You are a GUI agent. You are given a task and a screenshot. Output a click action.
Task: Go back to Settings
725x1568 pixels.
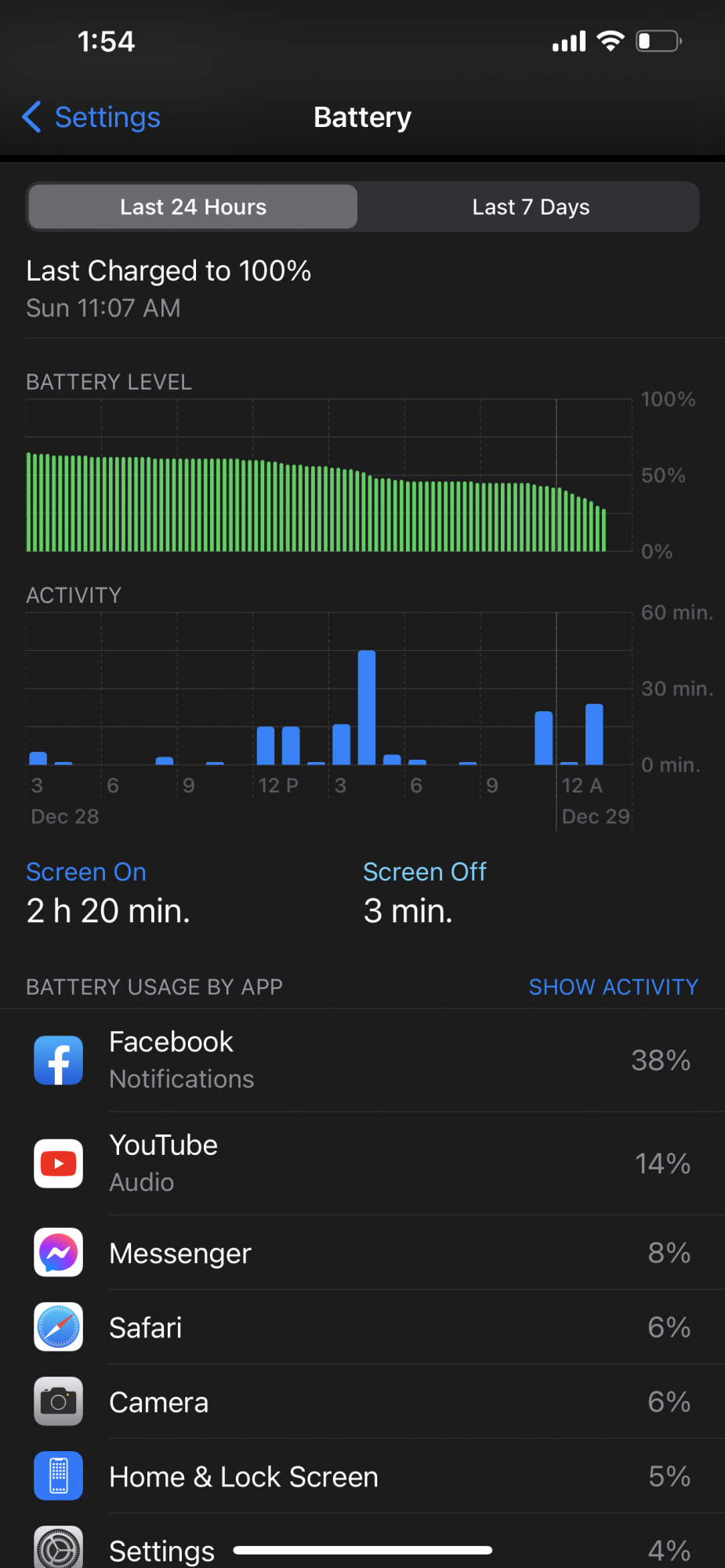92,118
